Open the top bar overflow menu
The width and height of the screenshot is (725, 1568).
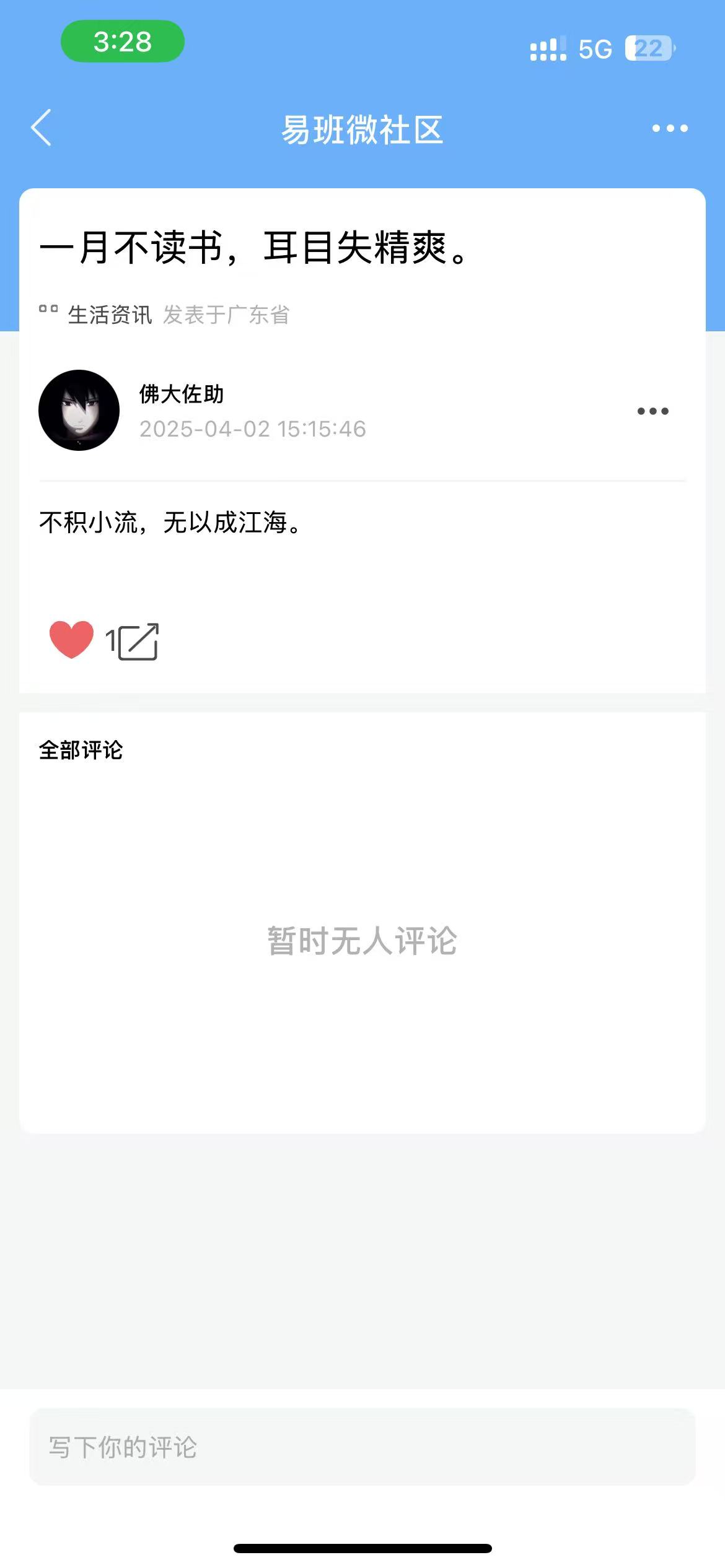[669, 128]
